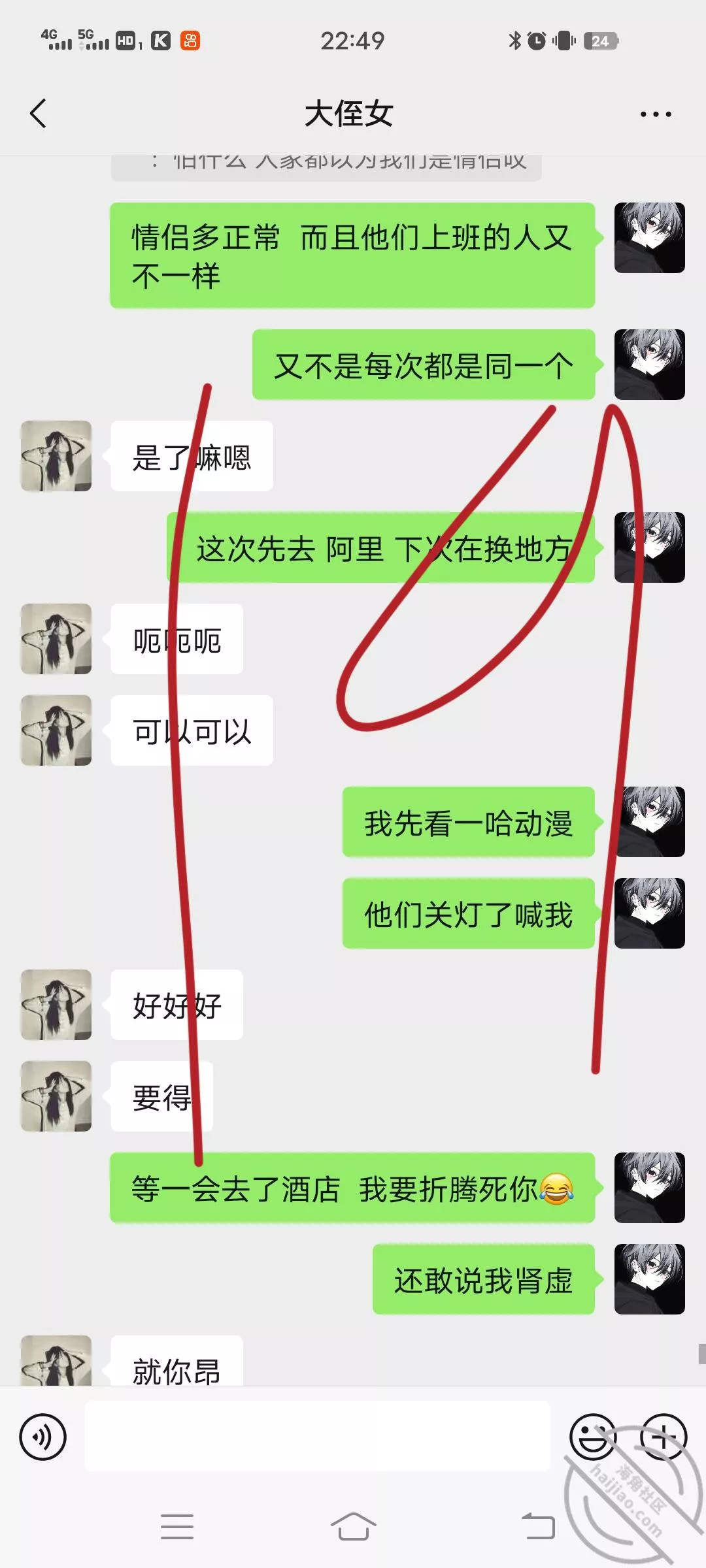Open contact avatar beside 是了嘛嗯
706x1568 pixels.
tap(56, 456)
